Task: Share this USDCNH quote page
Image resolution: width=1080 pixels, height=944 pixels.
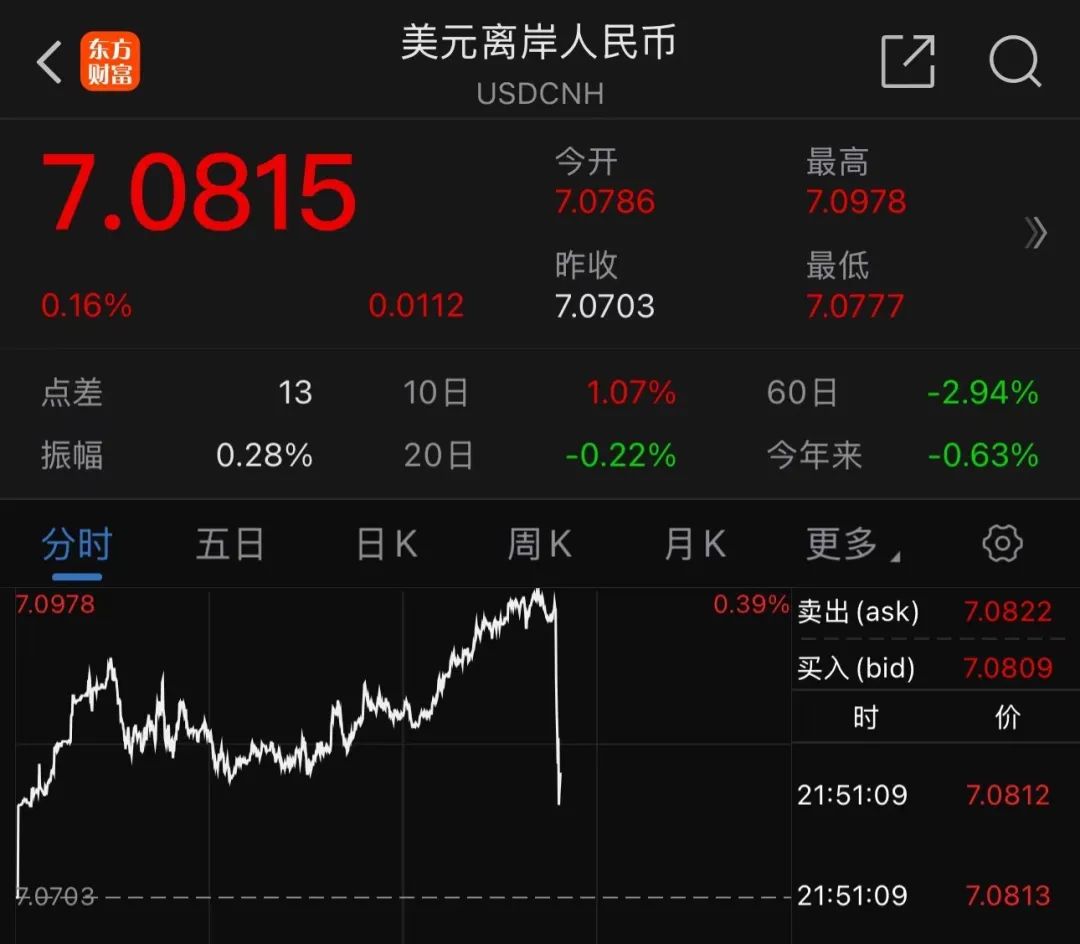Action: pyautogui.click(x=907, y=62)
